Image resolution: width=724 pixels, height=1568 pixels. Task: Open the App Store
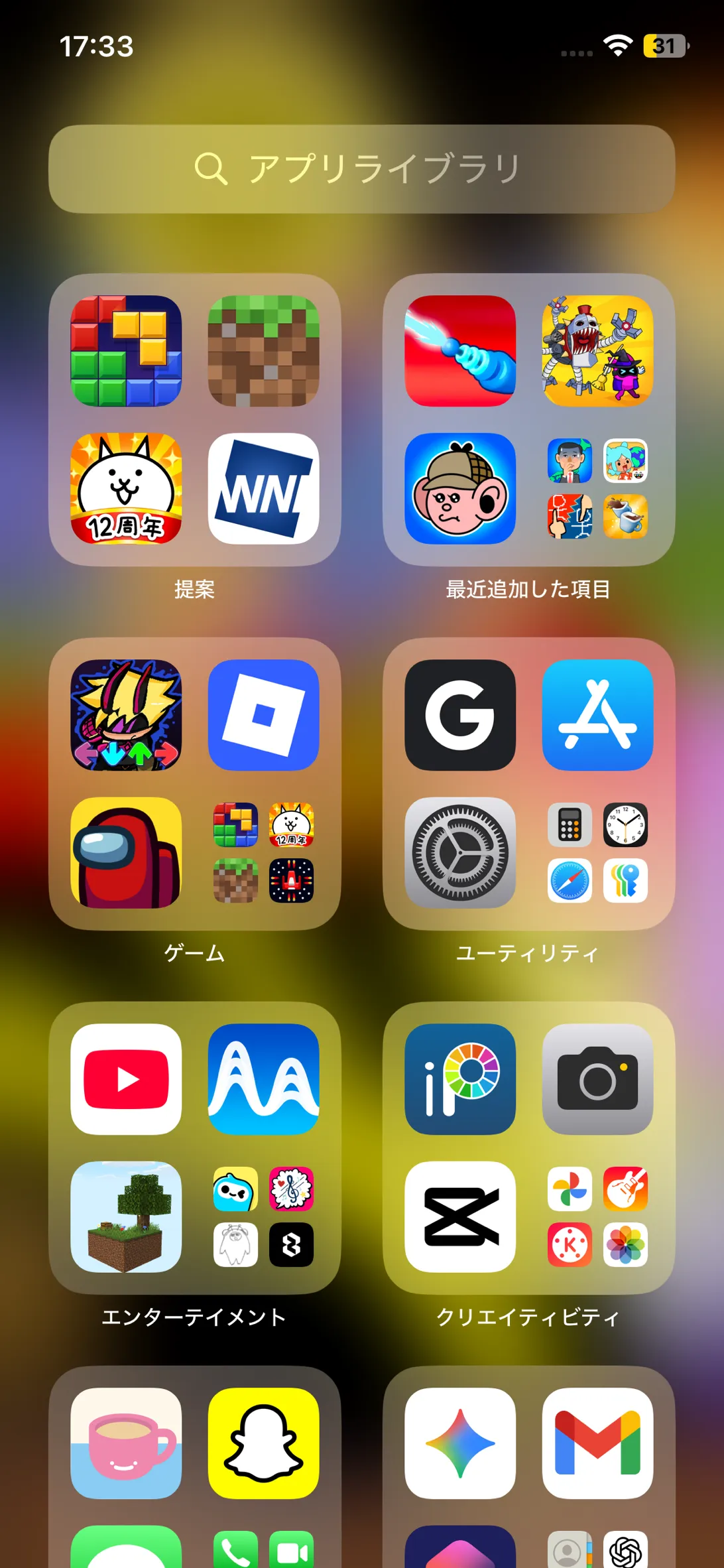(597, 715)
